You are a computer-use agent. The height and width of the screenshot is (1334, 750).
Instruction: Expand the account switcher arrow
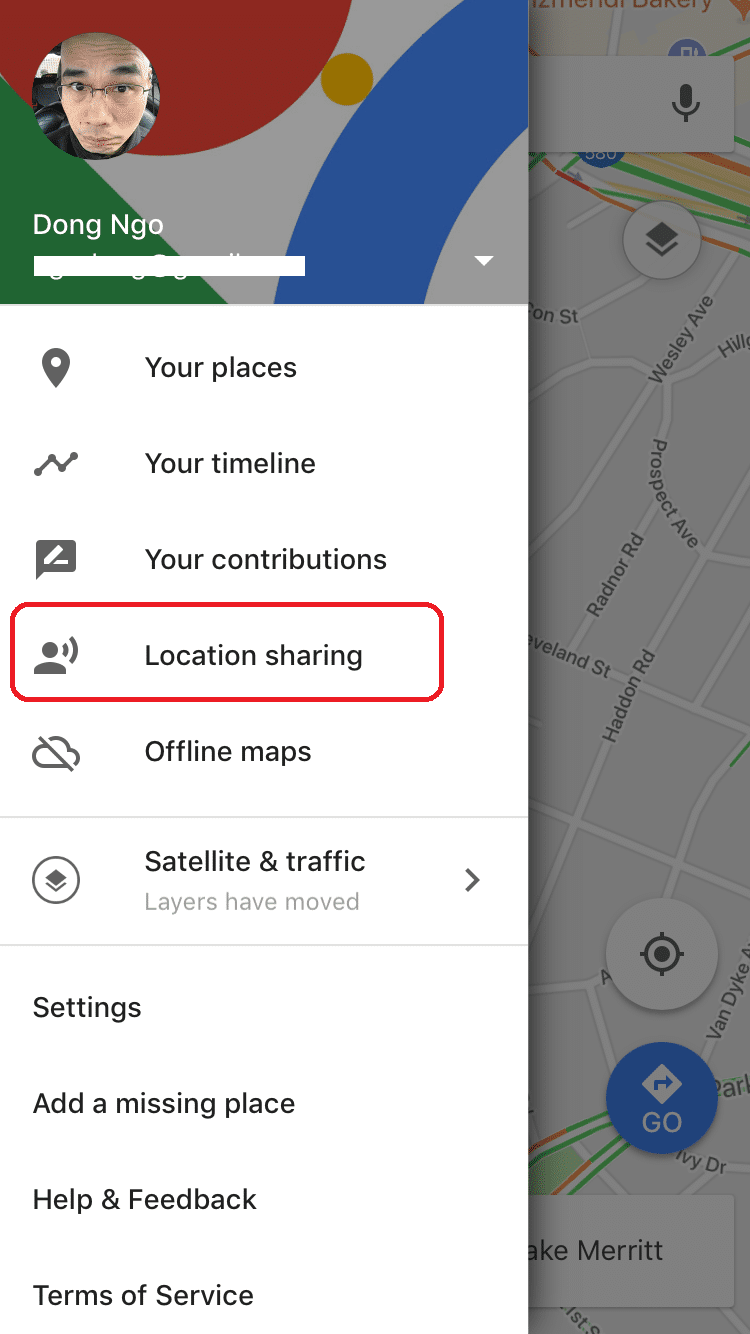click(484, 261)
